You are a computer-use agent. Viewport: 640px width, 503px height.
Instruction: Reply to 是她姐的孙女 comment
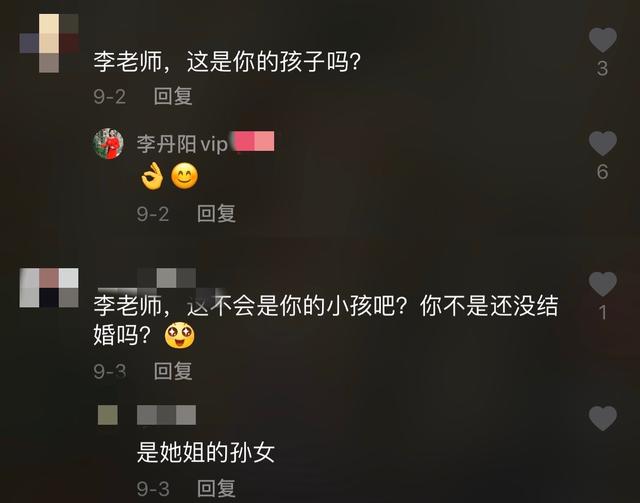click(x=216, y=489)
